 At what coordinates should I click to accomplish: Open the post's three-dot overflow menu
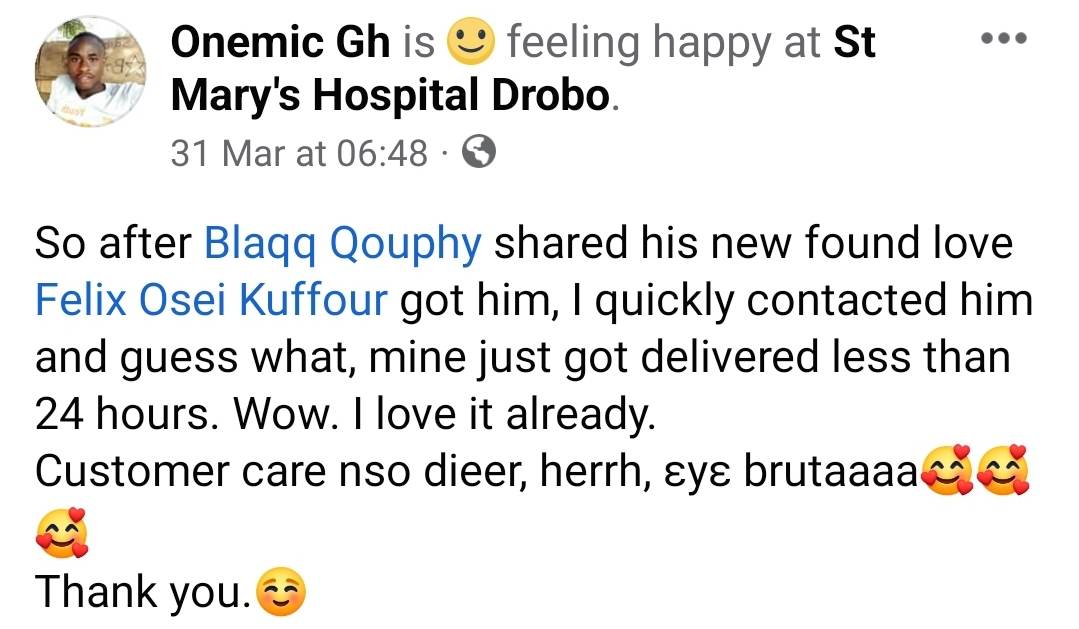pyautogui.click(x=1002, y=39)
